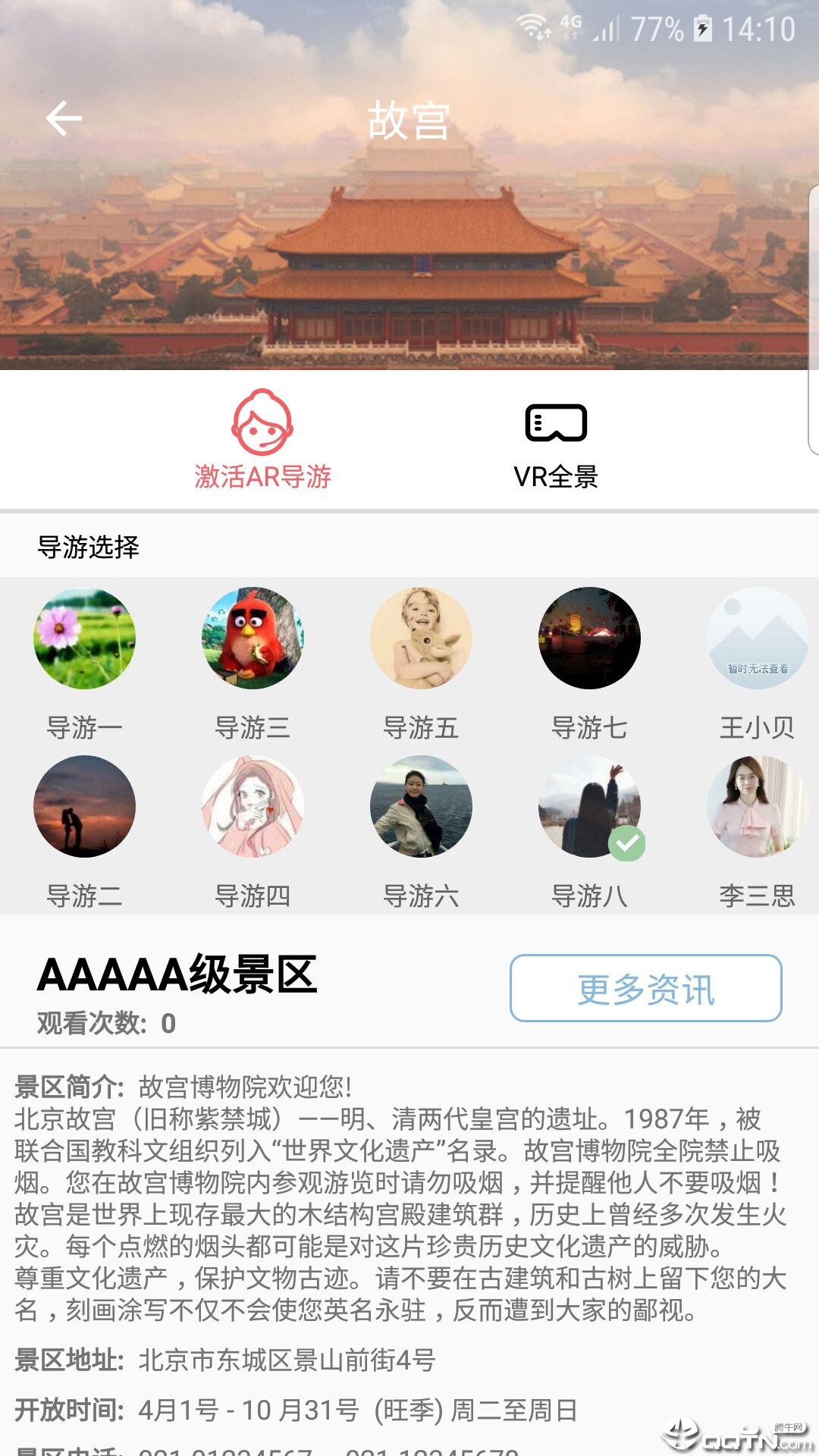Pick guide 导游四
Image resolution: width=819 pixels, height=1456 pixels.
click(x=253, y=807)
